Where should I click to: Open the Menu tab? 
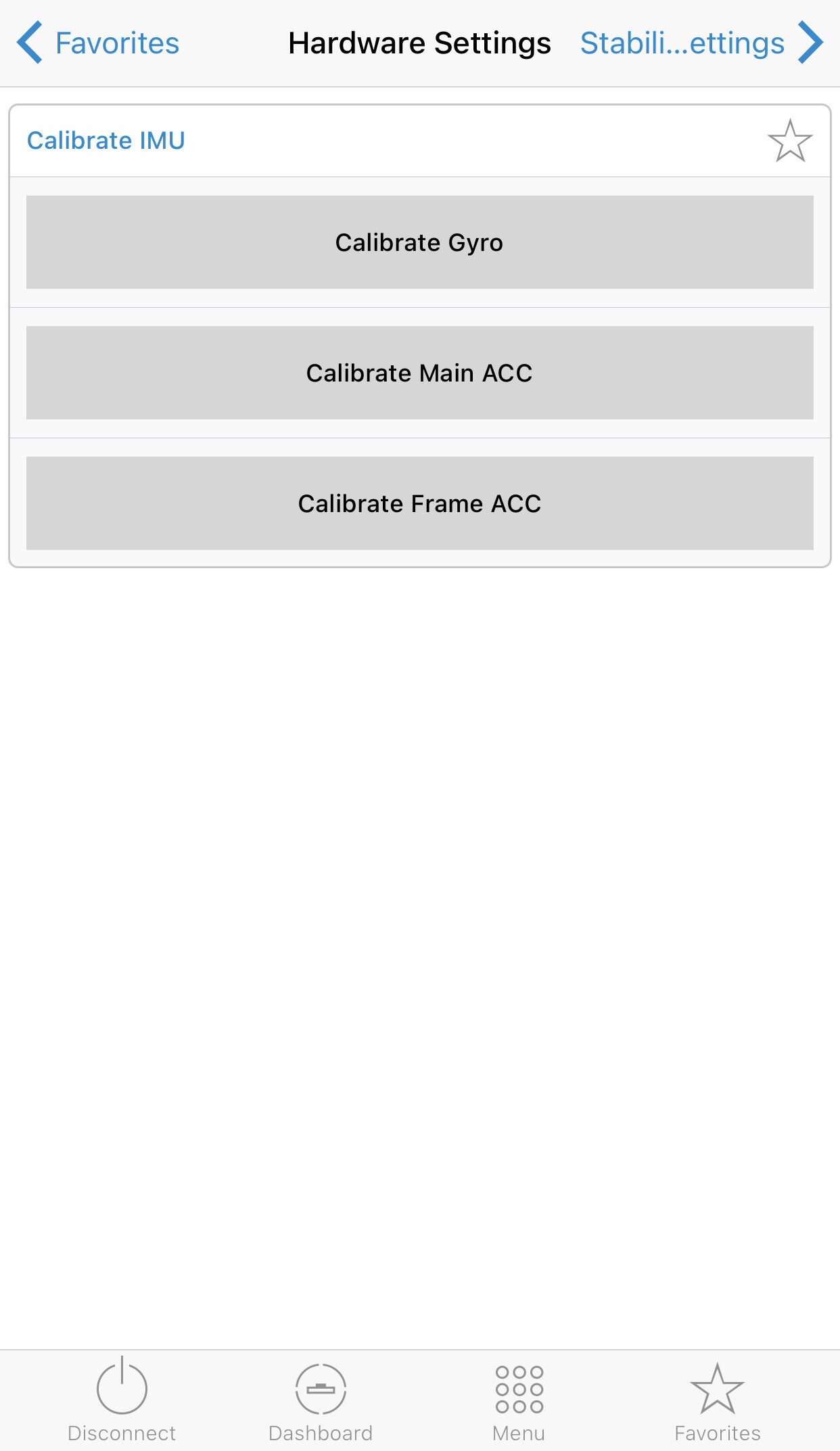(519, 1400)
